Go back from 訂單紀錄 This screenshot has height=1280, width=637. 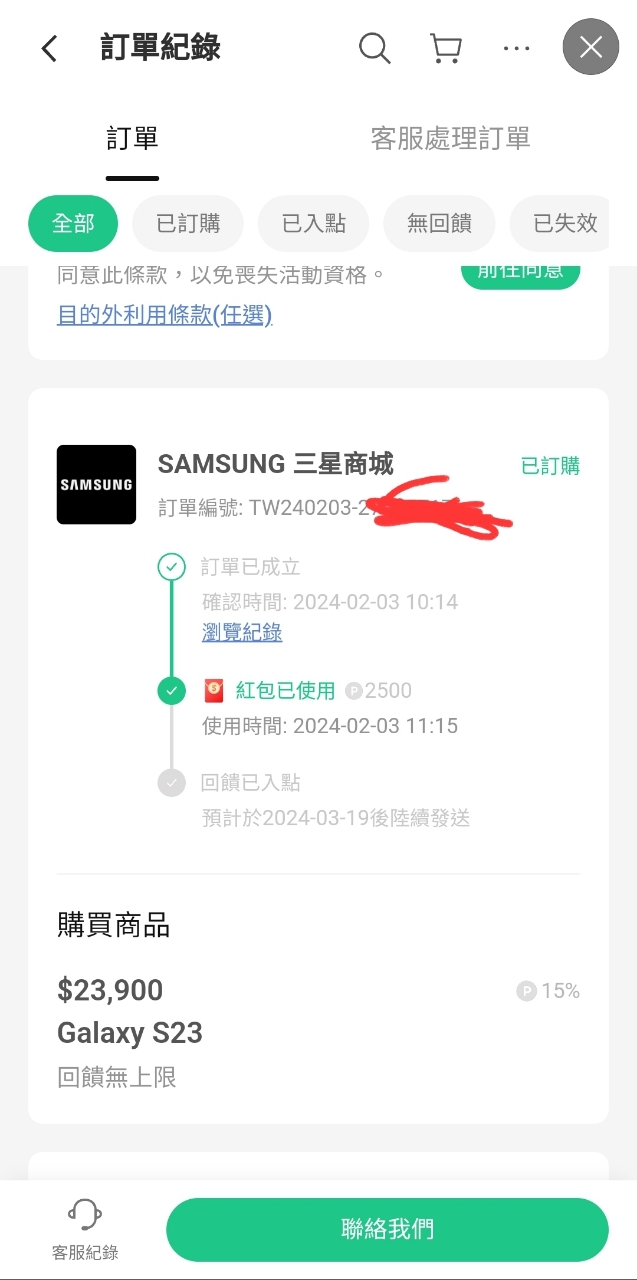tap(49, 48)
